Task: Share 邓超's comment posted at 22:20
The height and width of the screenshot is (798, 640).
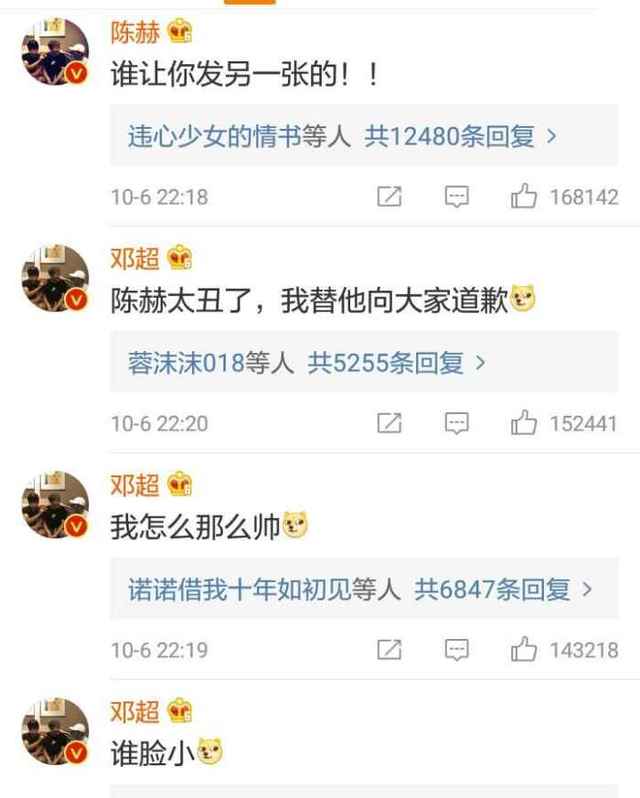Action: coord(389,424)
